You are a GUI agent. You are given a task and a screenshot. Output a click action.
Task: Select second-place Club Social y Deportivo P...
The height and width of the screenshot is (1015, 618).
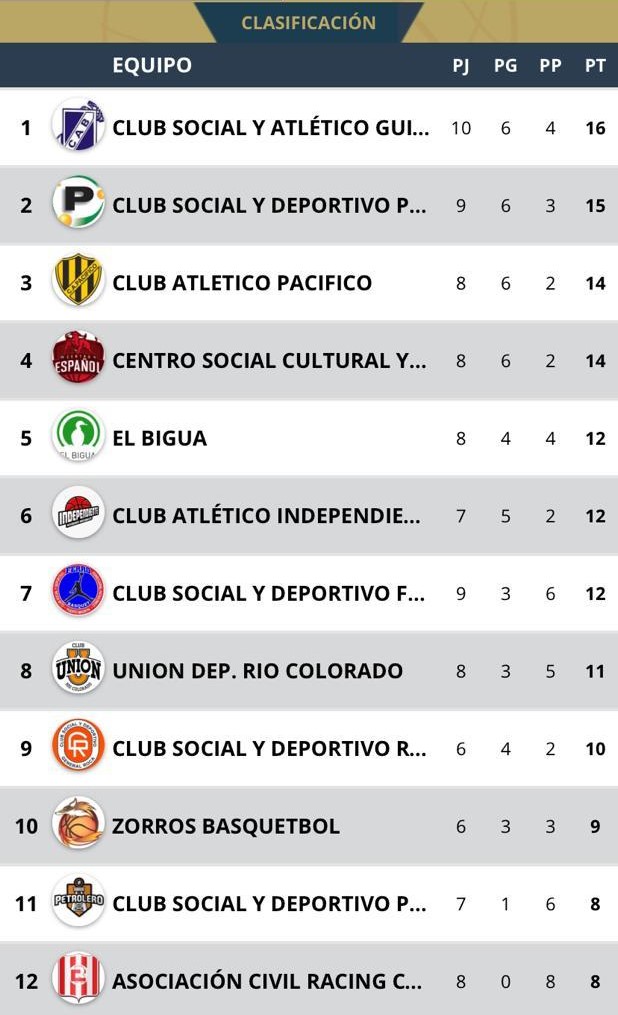click(x=270, y=205)
